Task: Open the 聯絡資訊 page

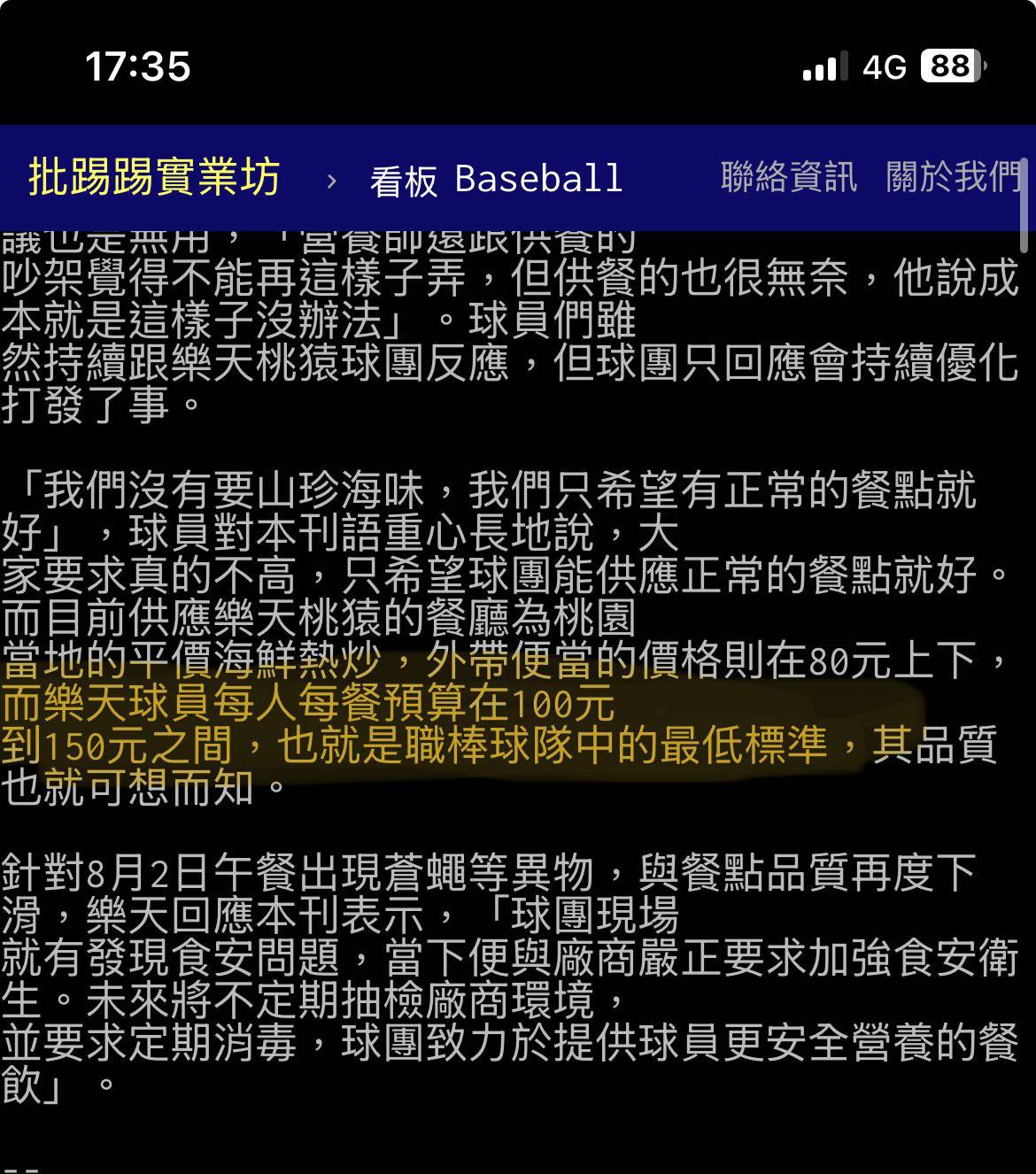Action: [x=788, y=177]
